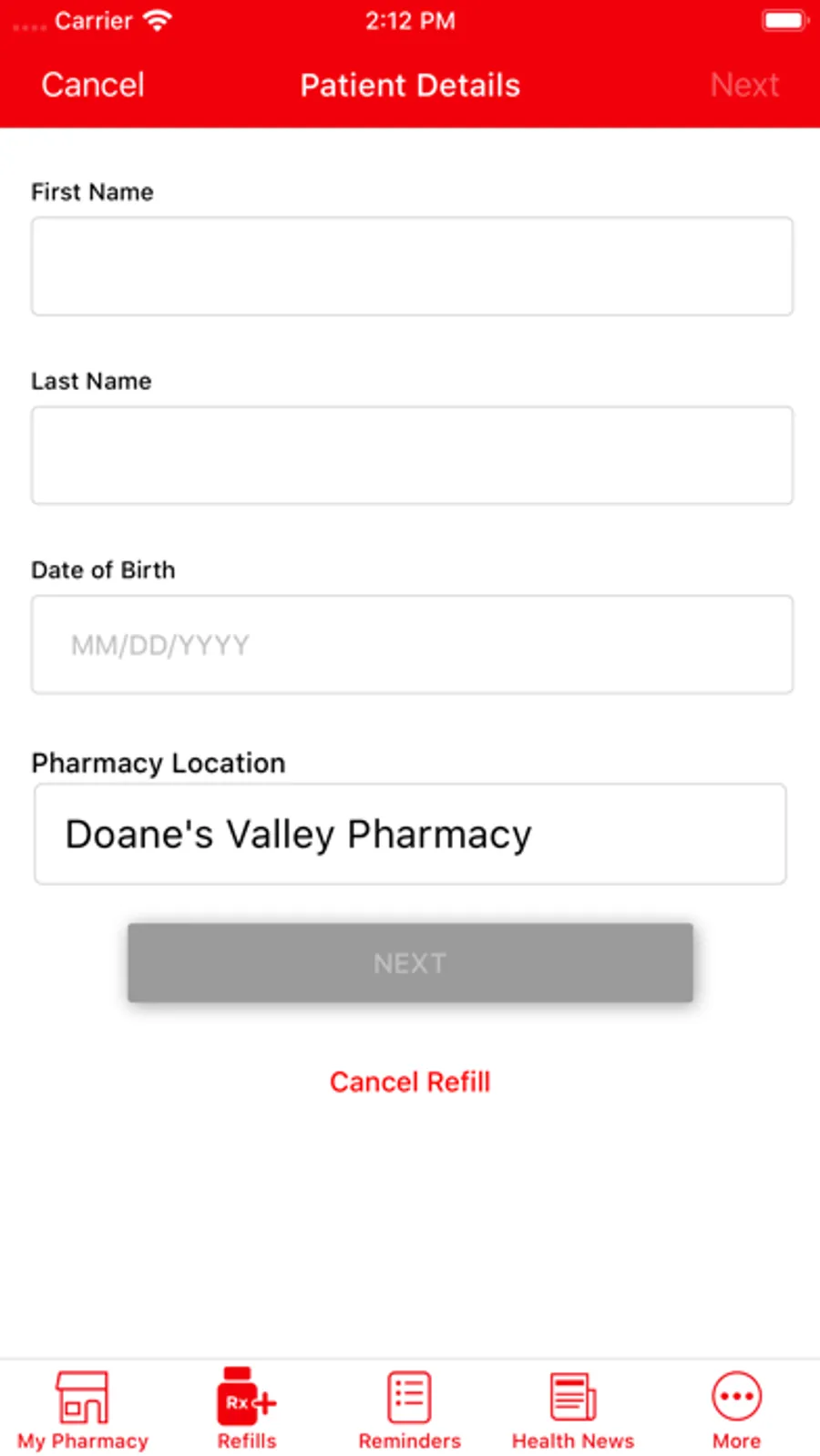Switch to the Health News tab
Viewport: 820px width, 1456px height.
click(573, 1410)
